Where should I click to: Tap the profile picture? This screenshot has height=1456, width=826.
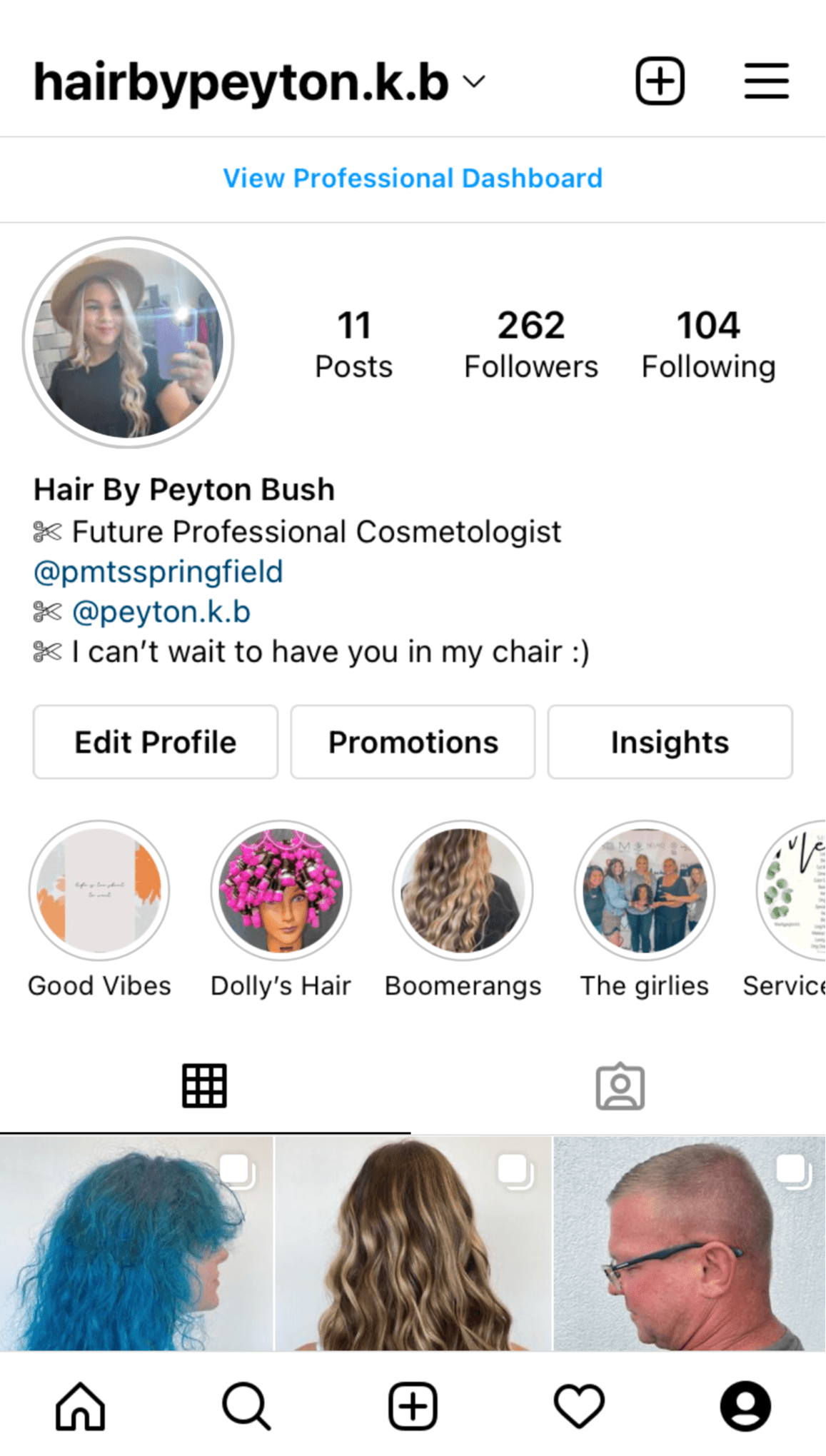click(x=129, y=343)
